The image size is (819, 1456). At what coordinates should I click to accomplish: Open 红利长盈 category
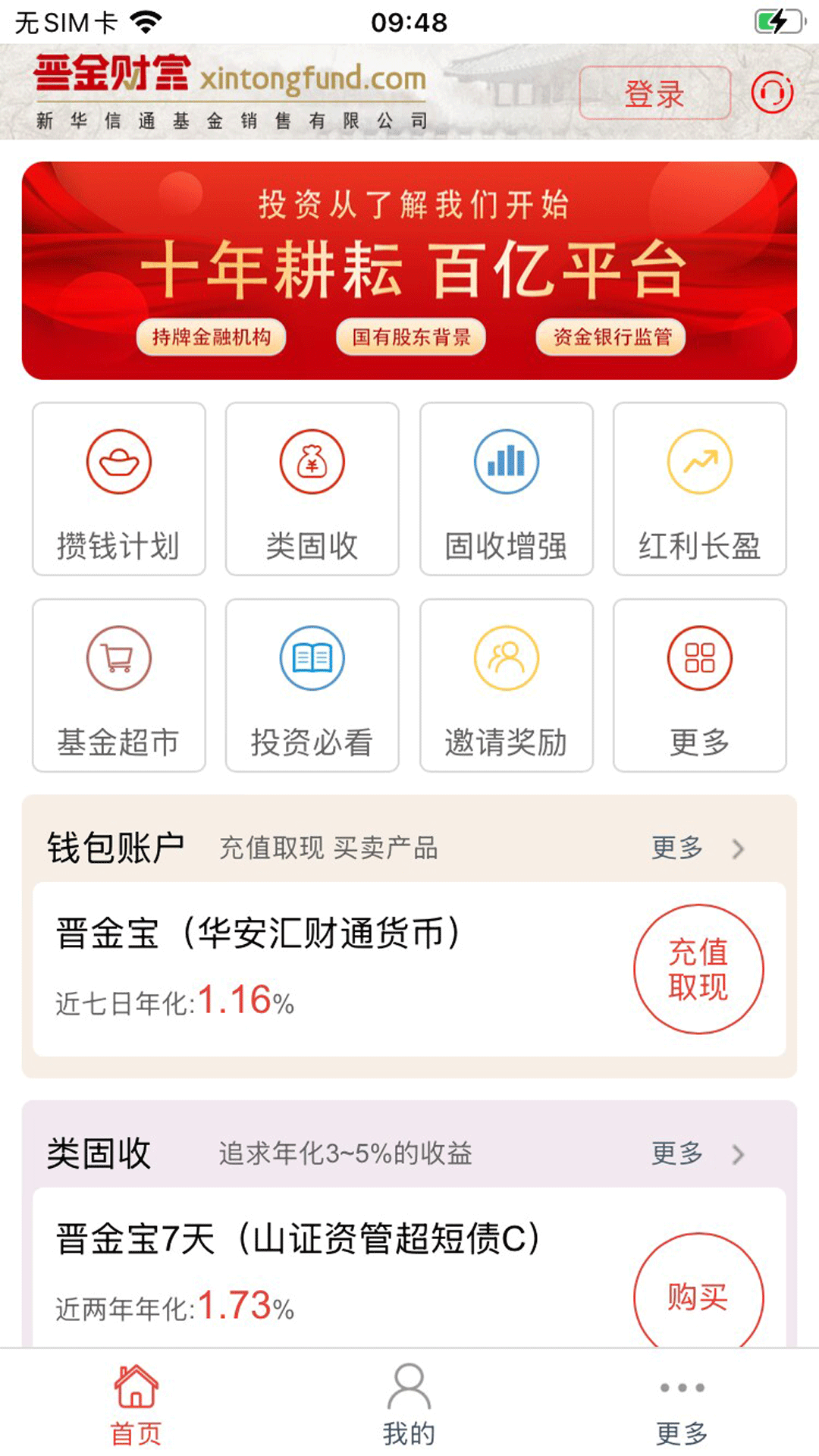tap(699, 489)
